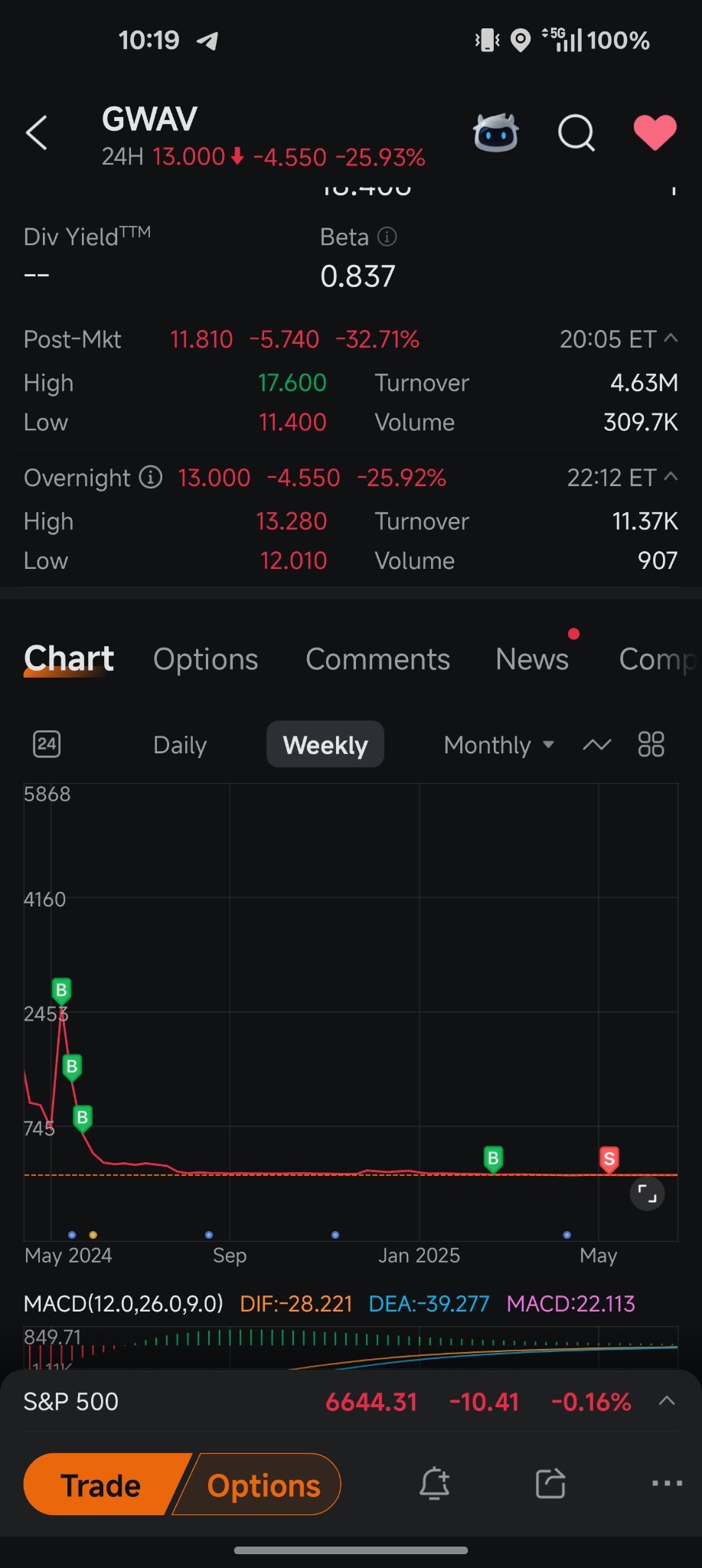The height and width of the screenshot is (1568, 702).
Task: Collapse the Post-Mkt section
Action: click(x=671, y=338)
